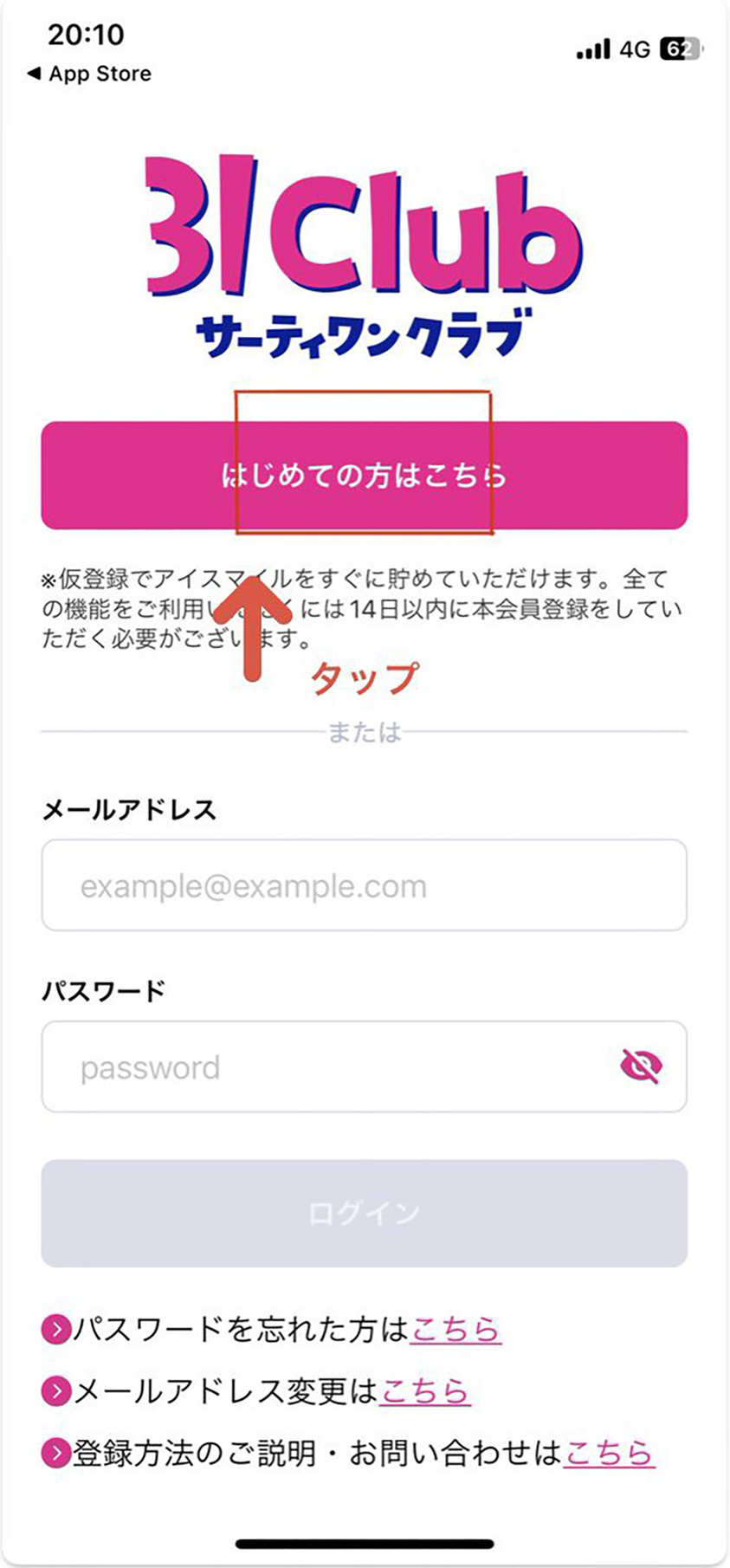Viewport: 730px width, 1568px height.
Task: Open the メールアドレス変更 こちら link
Action: pos(425,1391)
